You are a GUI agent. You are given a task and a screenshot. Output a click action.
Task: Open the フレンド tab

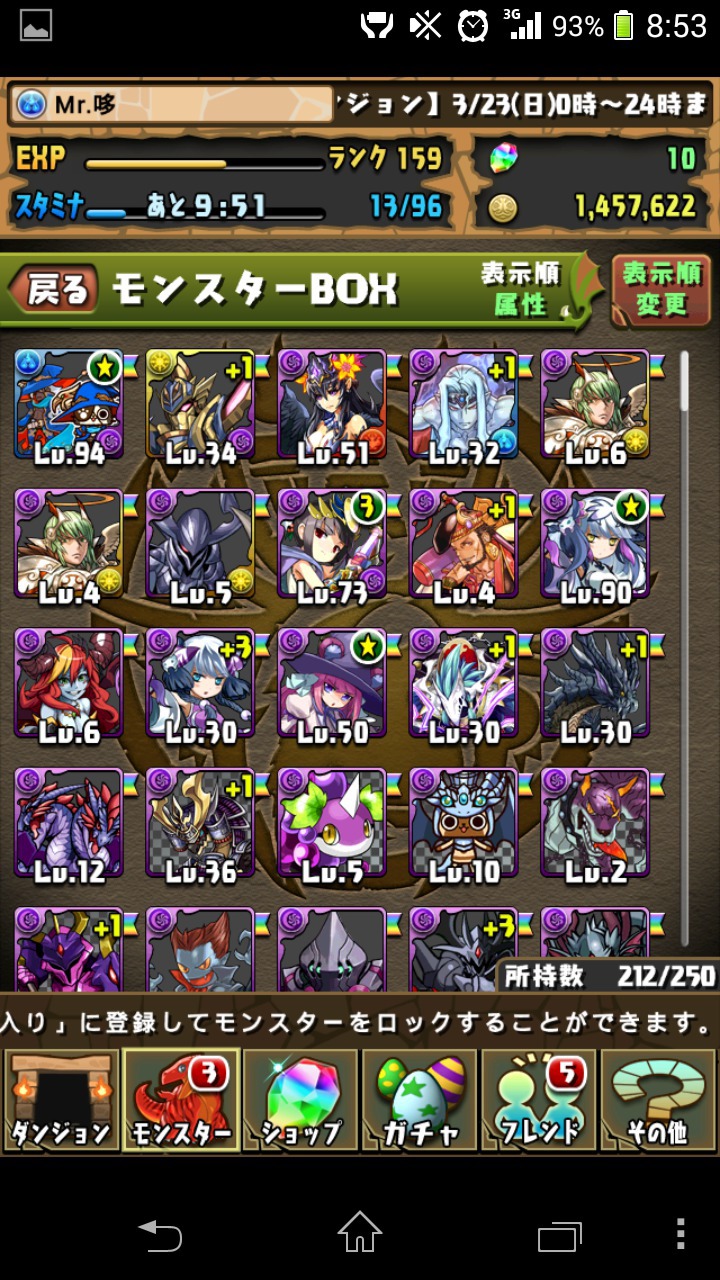tap(539, 1100)
